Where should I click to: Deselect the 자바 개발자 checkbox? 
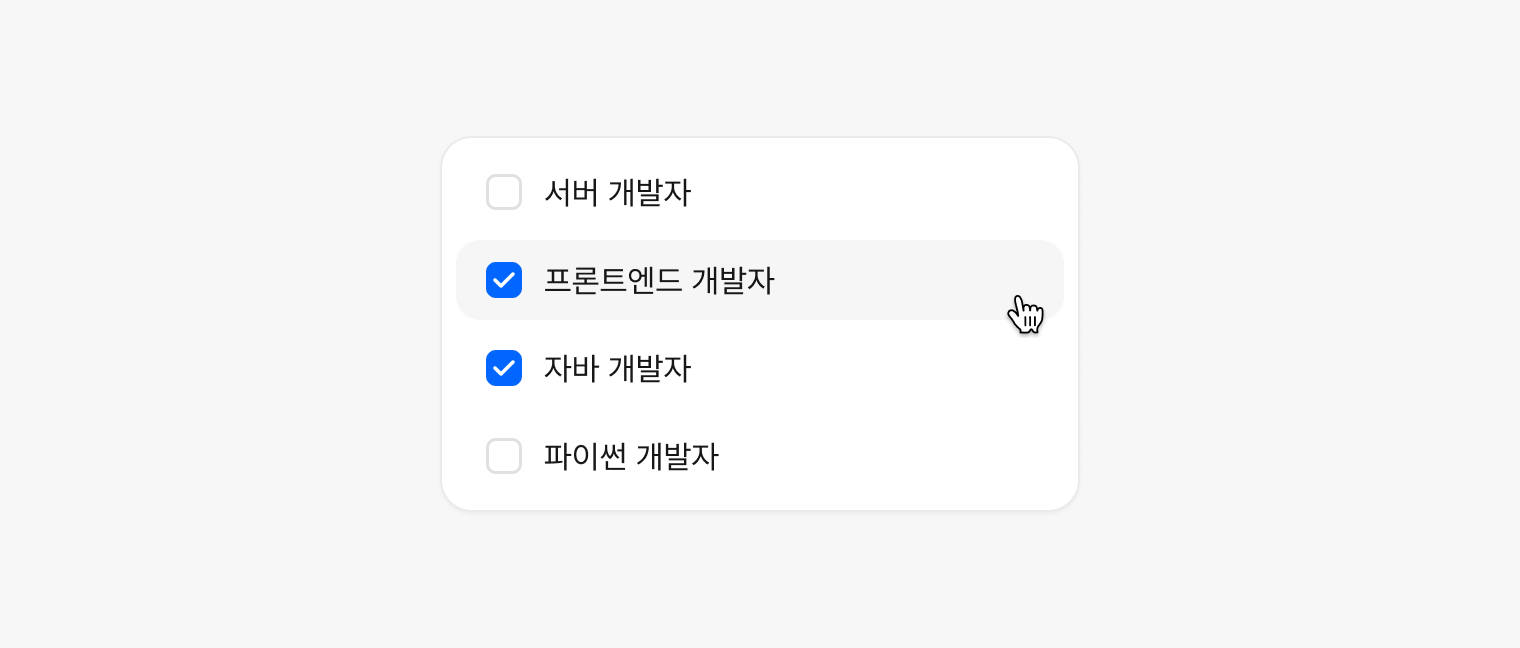click(x=504, y=368)
